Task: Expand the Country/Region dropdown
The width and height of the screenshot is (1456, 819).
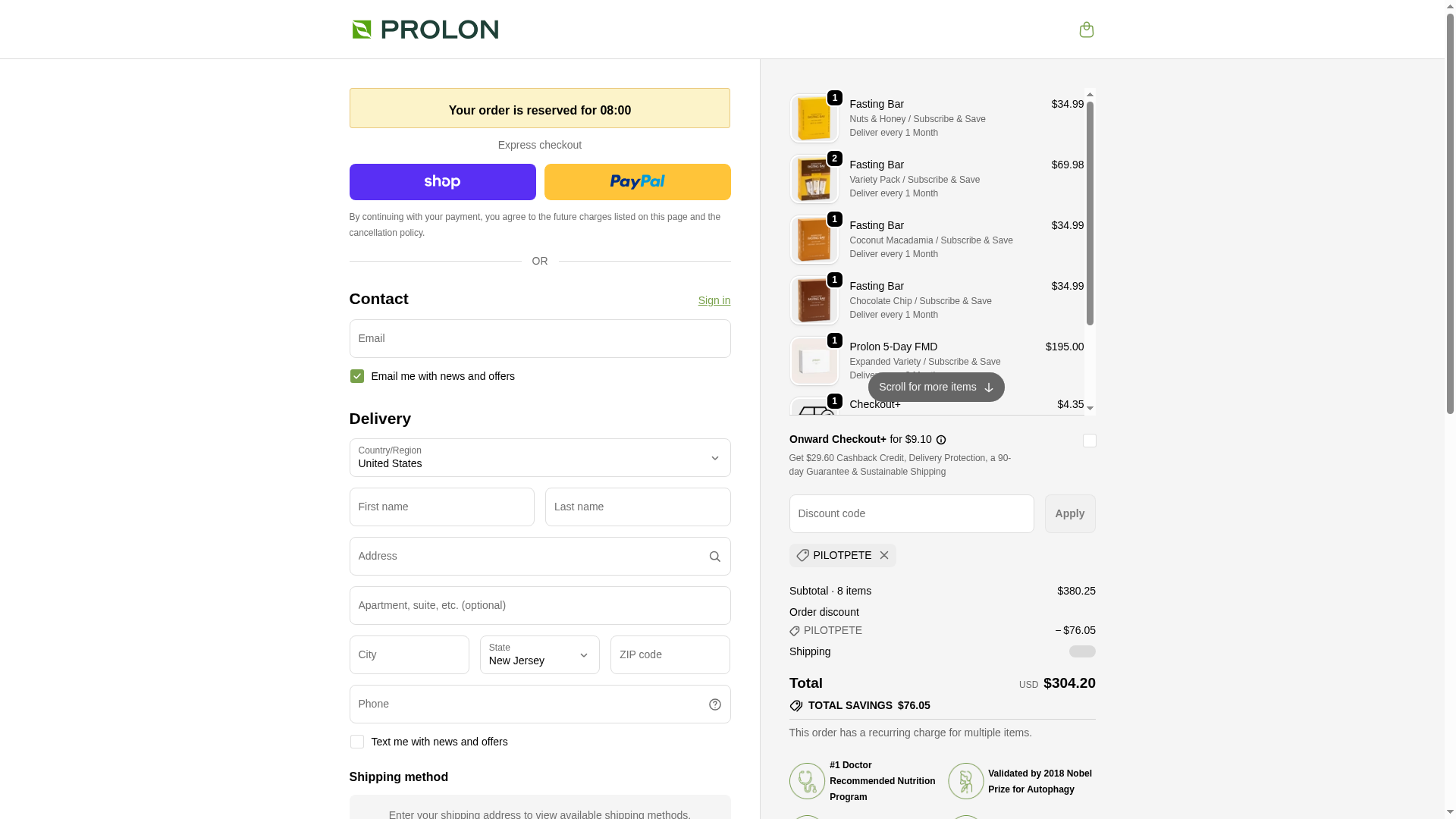Action: [x=539, y=458]
